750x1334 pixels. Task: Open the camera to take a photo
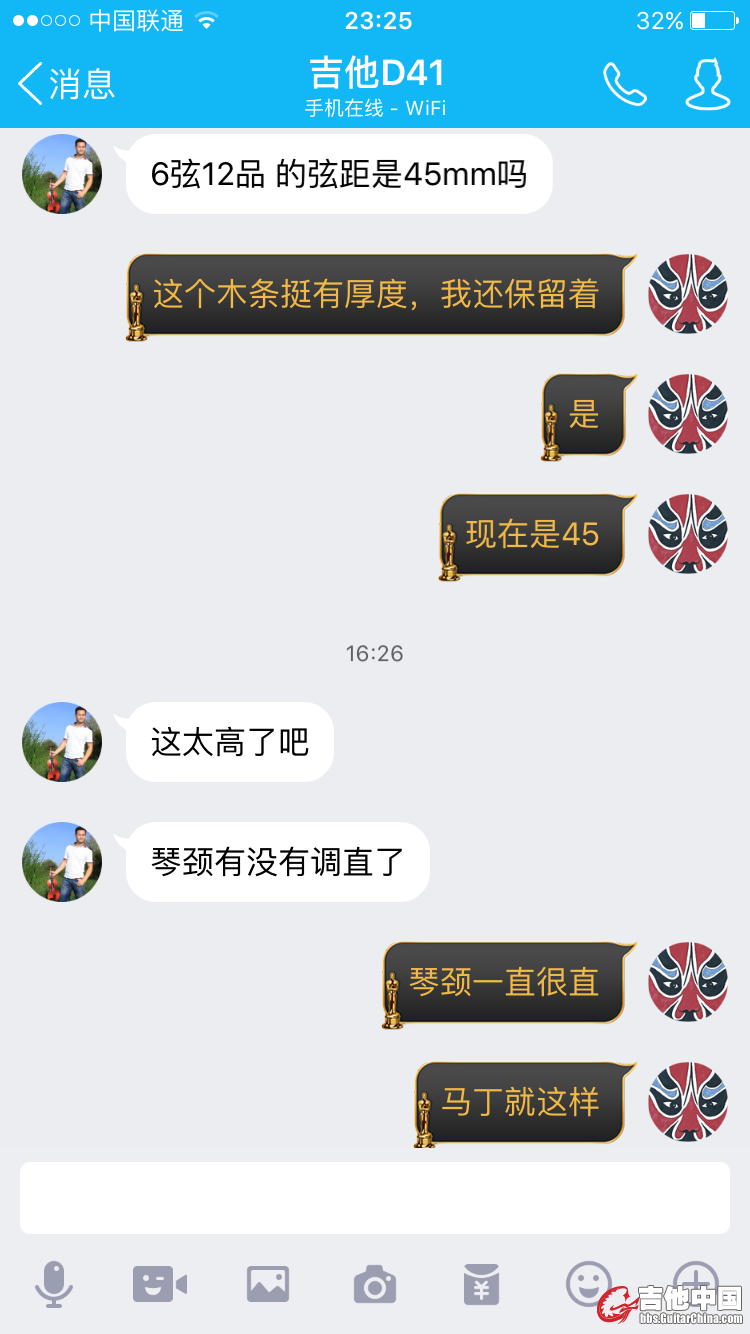coord(375,1283)
